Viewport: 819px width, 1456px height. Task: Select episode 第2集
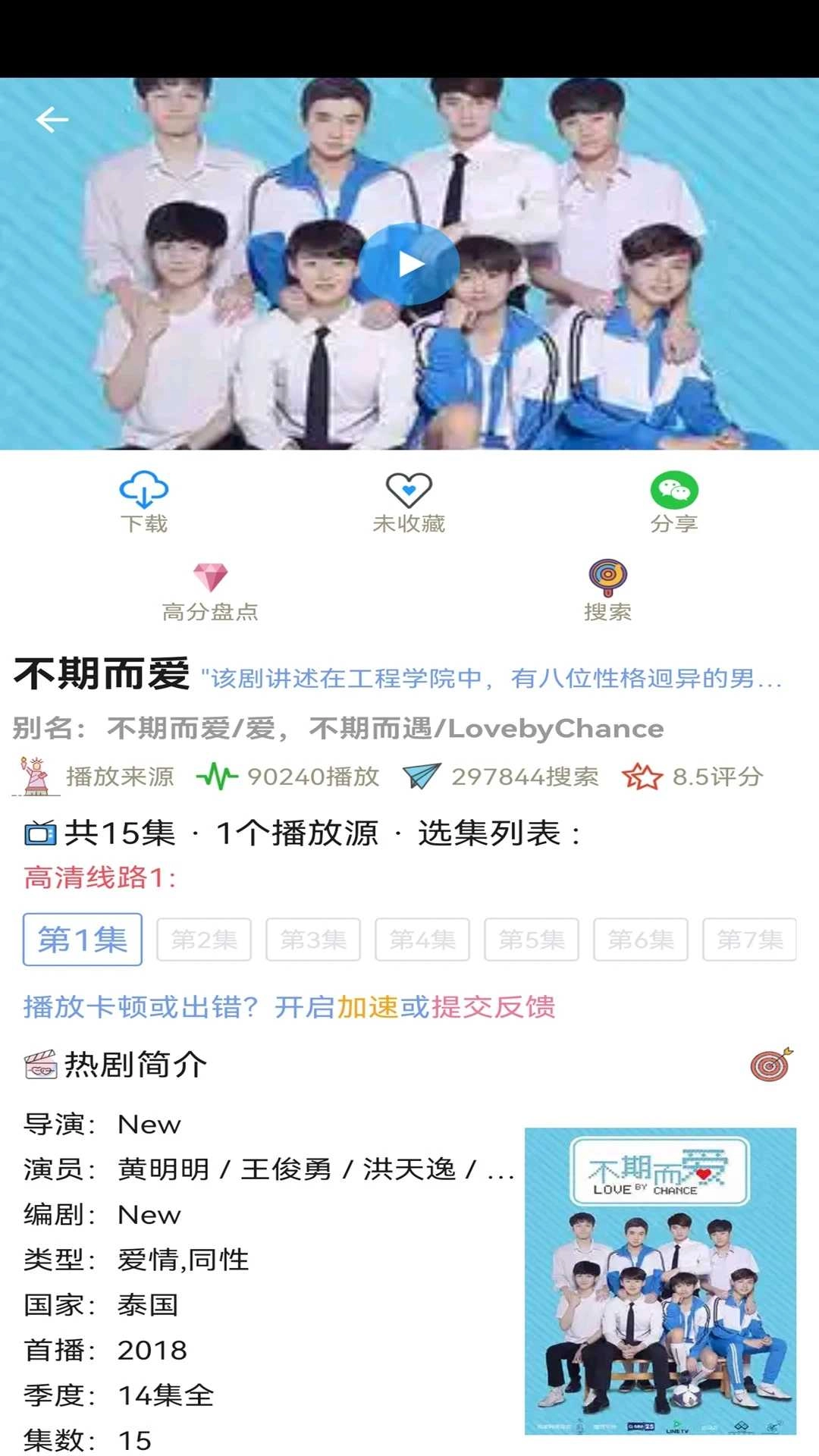204,940
